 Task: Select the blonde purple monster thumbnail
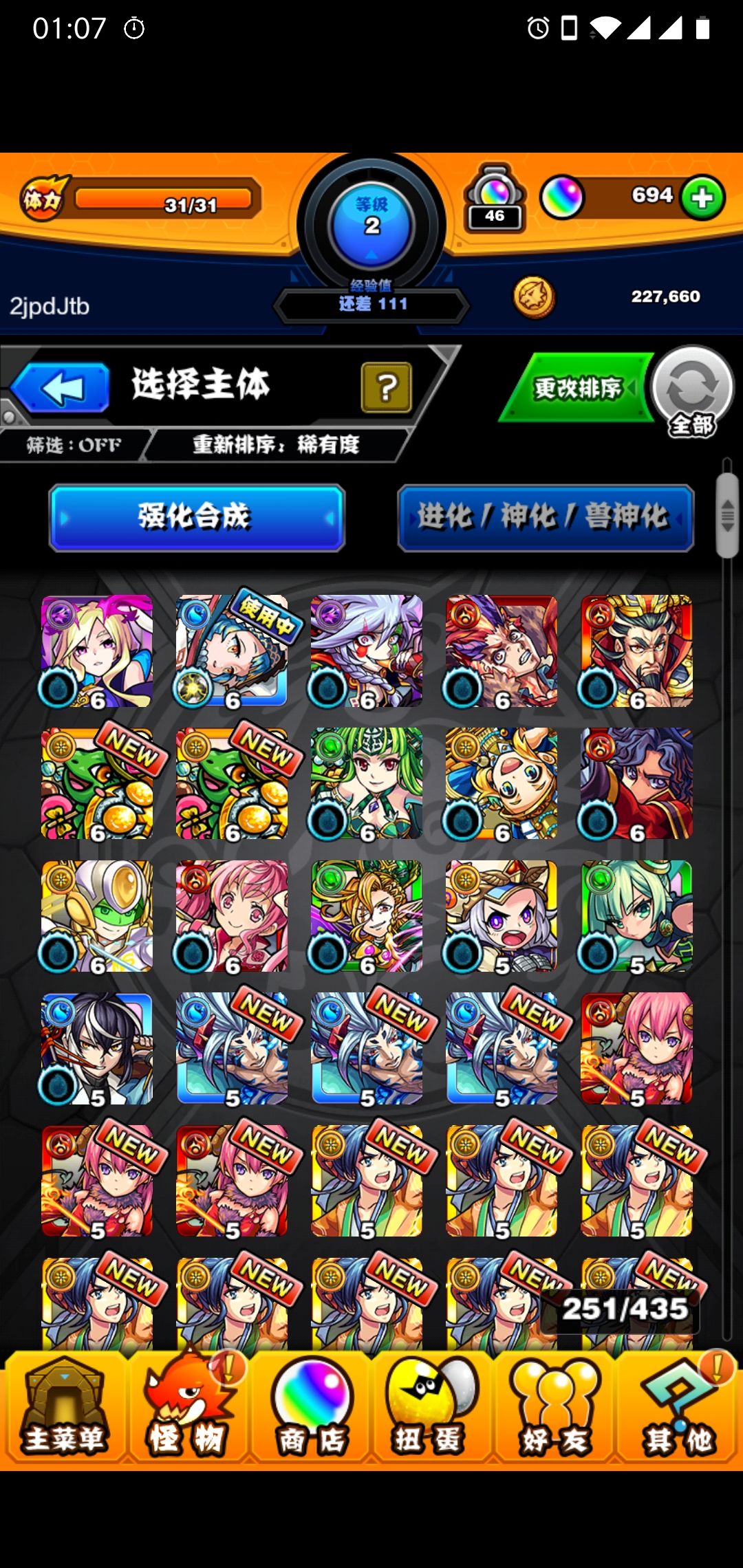[97, 651]
